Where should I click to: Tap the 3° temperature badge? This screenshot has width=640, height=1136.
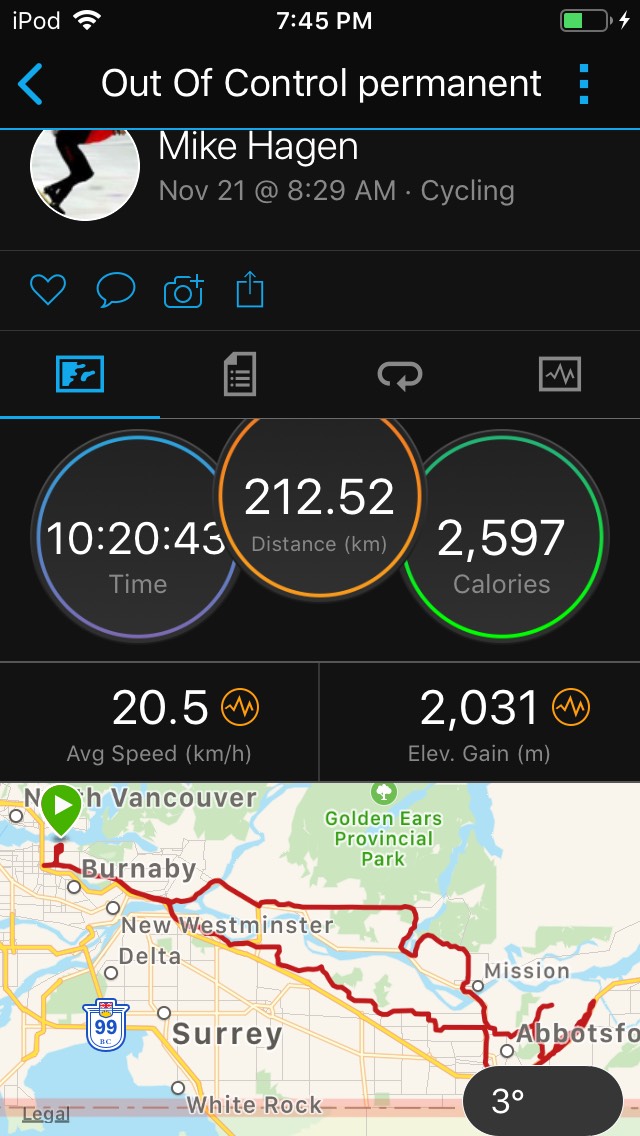pyautogui.click(x=543, y=1101)
